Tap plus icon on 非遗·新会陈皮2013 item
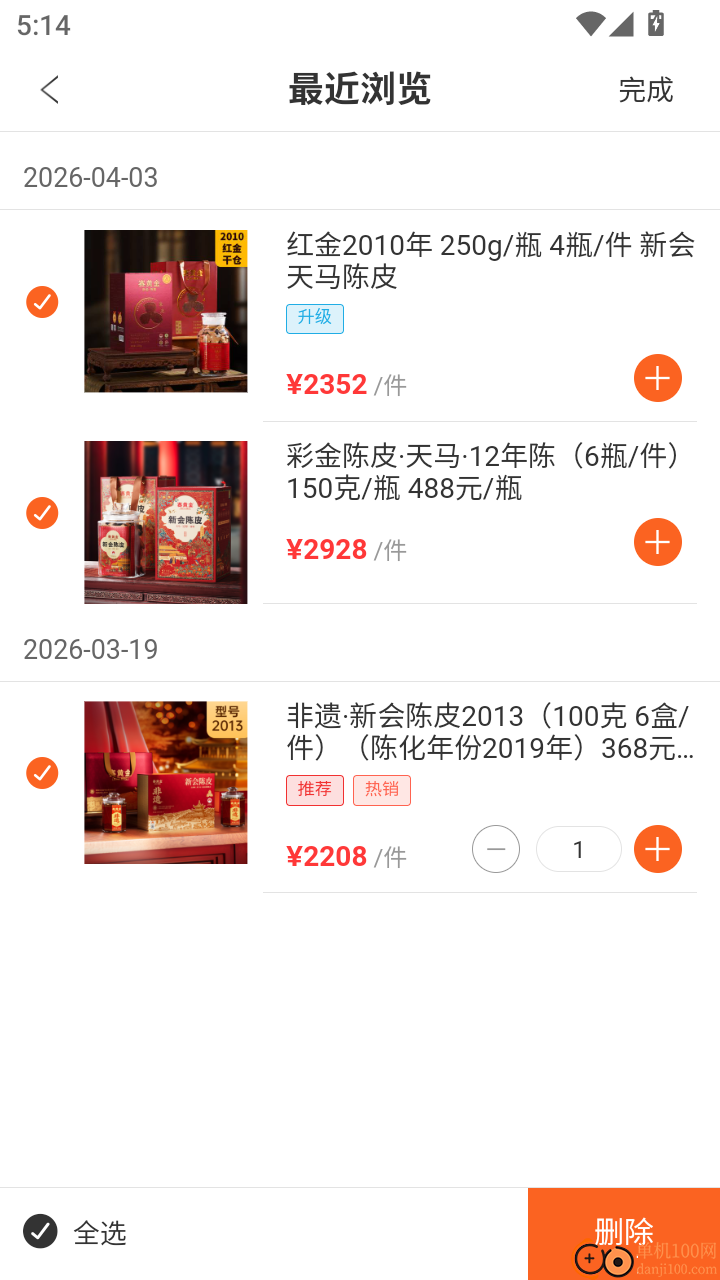The height and width of the screenshot is (1280, 720). pos(657,849)
